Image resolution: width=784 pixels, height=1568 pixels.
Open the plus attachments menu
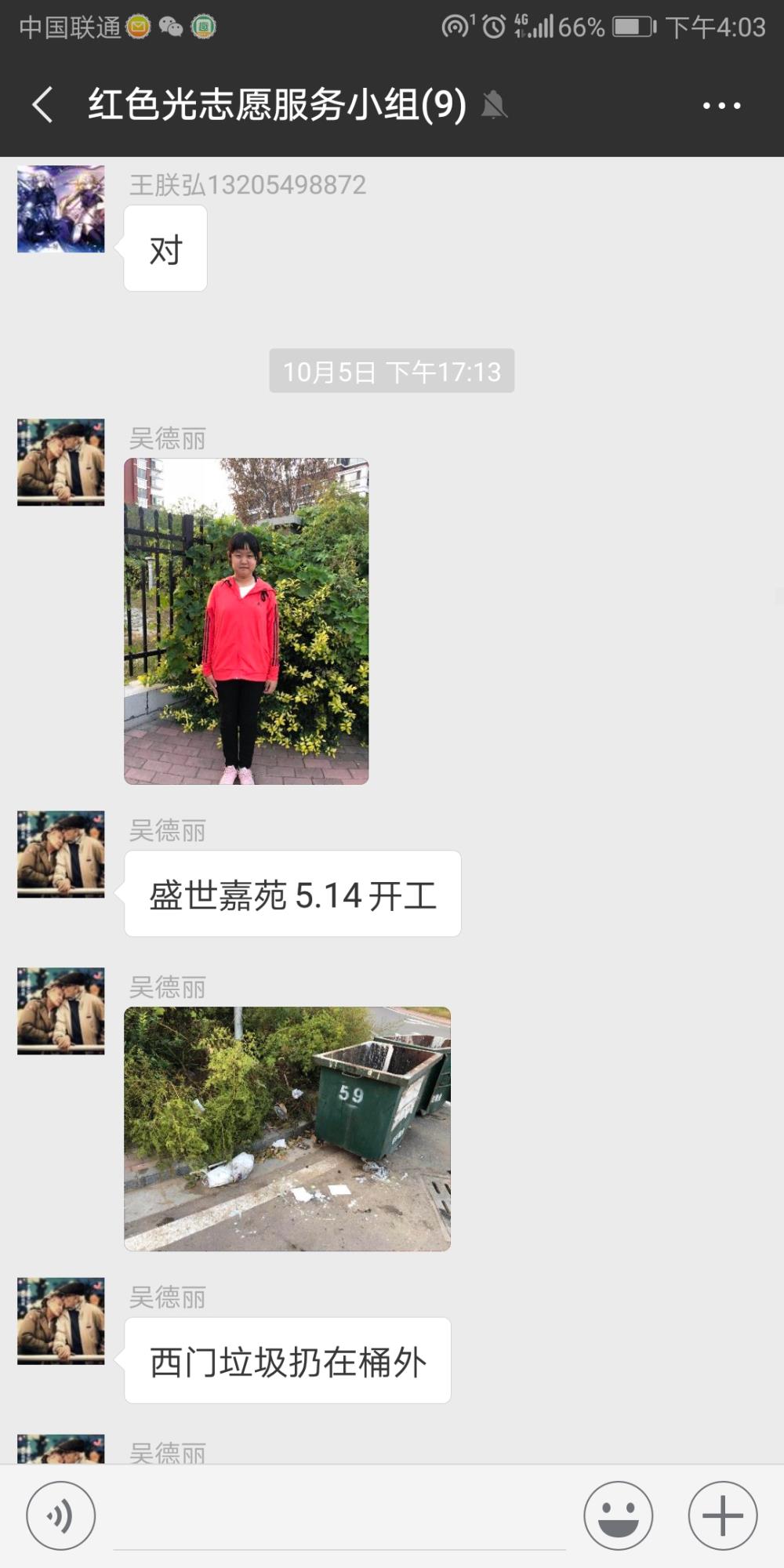[722, 1515]
